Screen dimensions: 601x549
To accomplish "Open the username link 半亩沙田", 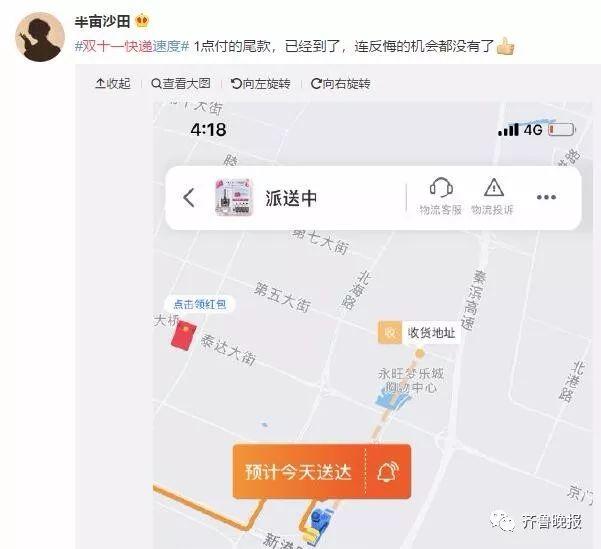I will pos(102,21).
